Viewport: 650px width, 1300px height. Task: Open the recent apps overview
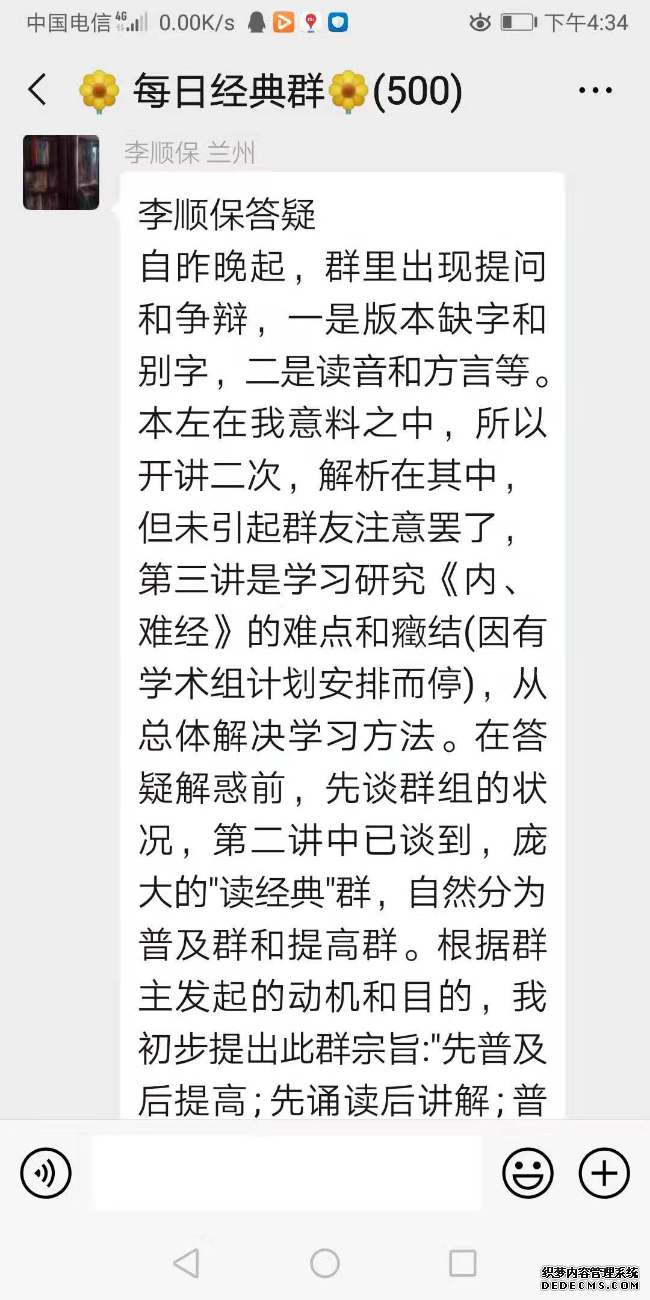(x=462, y=1263)
